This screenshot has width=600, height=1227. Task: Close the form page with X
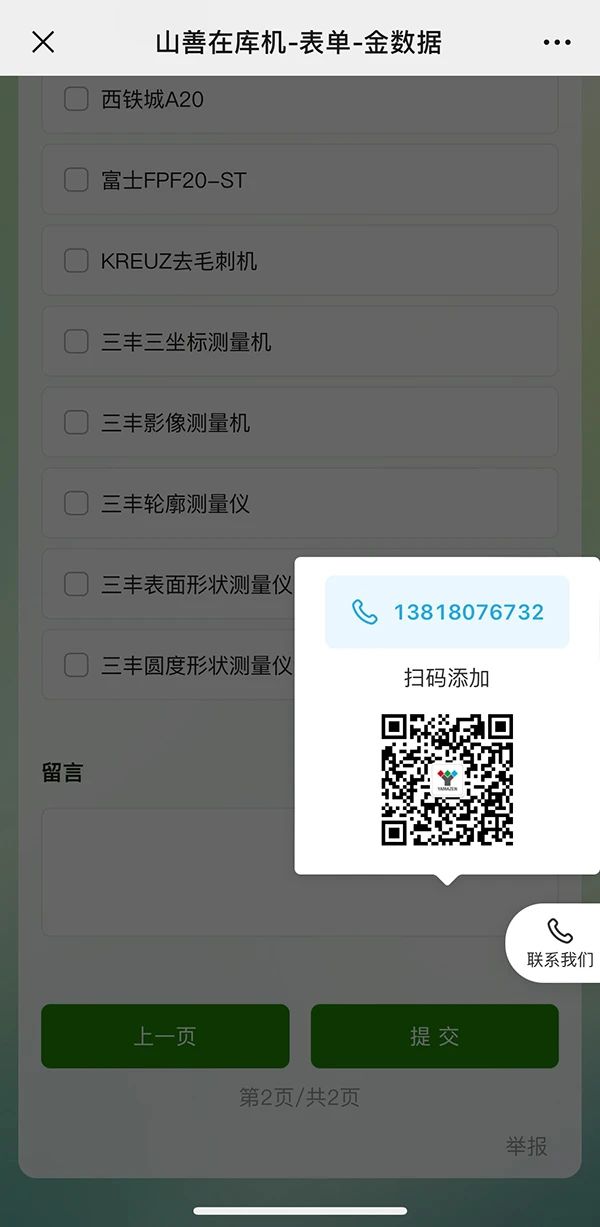(43, 42)
